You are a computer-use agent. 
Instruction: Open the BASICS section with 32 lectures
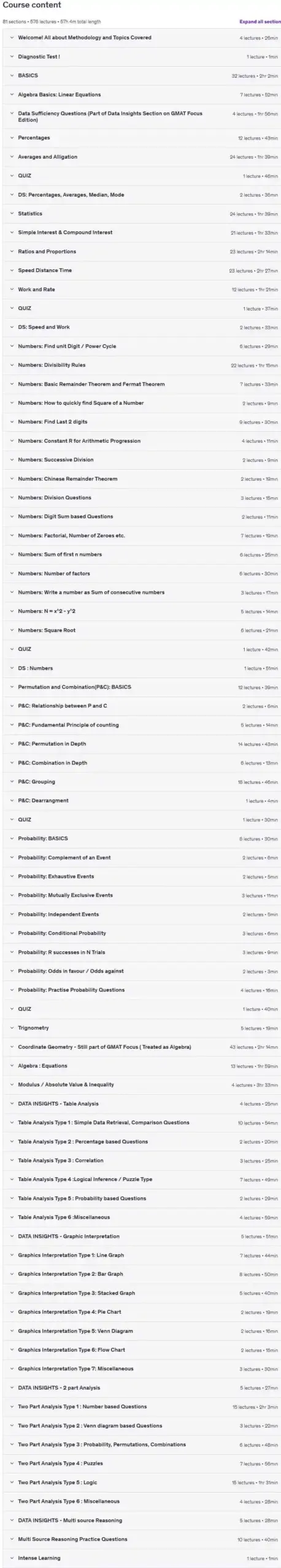(x=142, y=75)
